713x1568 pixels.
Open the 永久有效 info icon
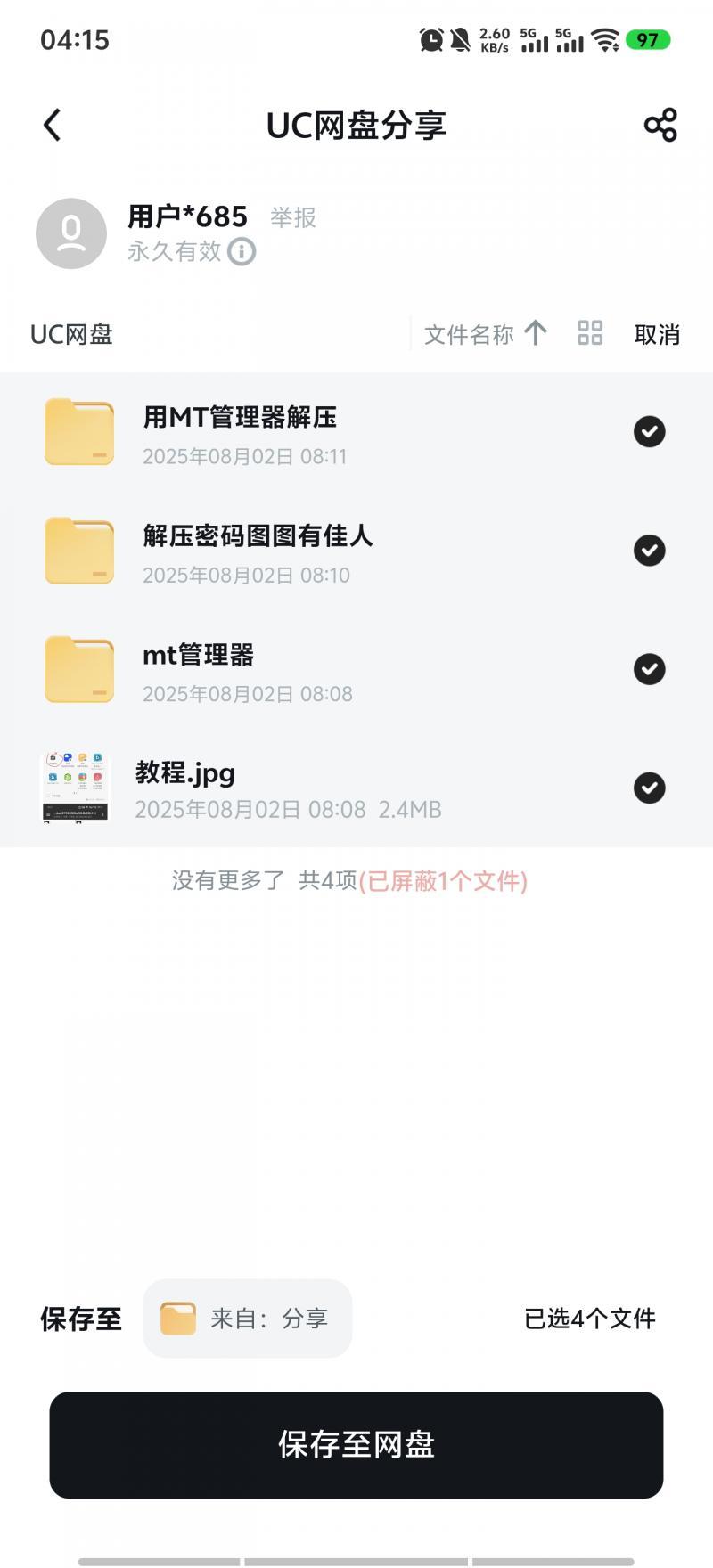click(242, 252)
